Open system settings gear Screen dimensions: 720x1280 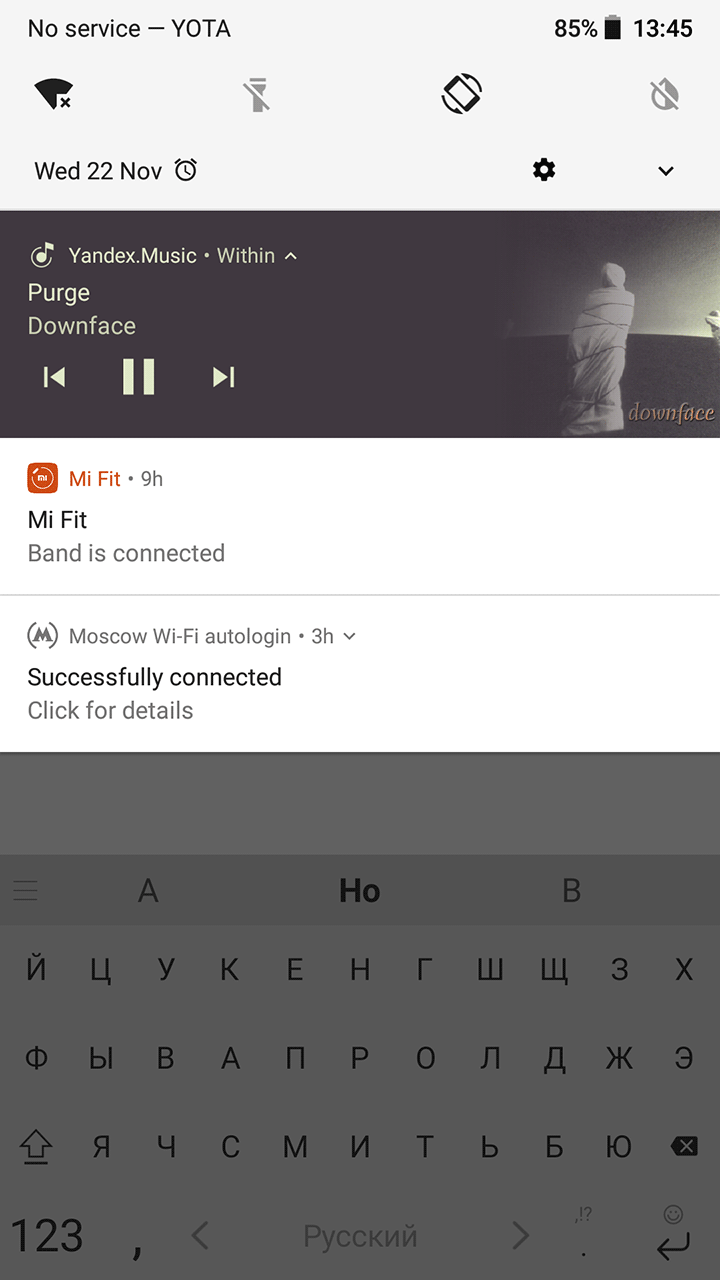[x=544, y=171]
